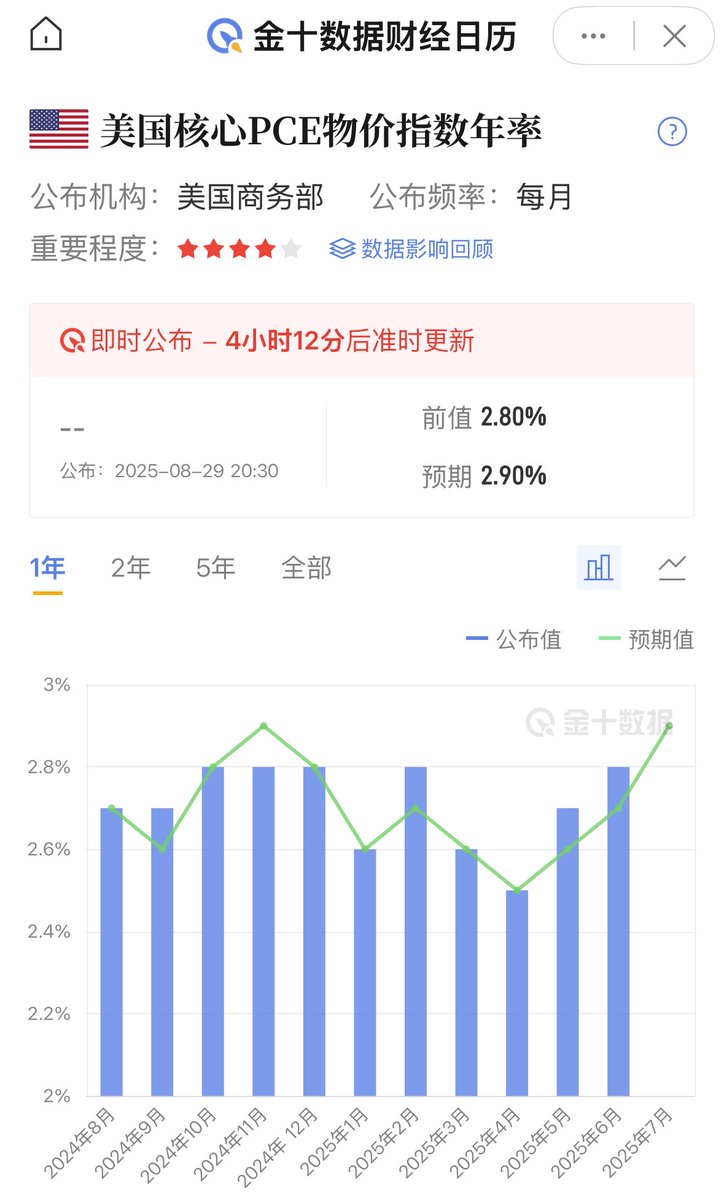
Task: Open the question mark help icon
Action: tap(672, 131)
